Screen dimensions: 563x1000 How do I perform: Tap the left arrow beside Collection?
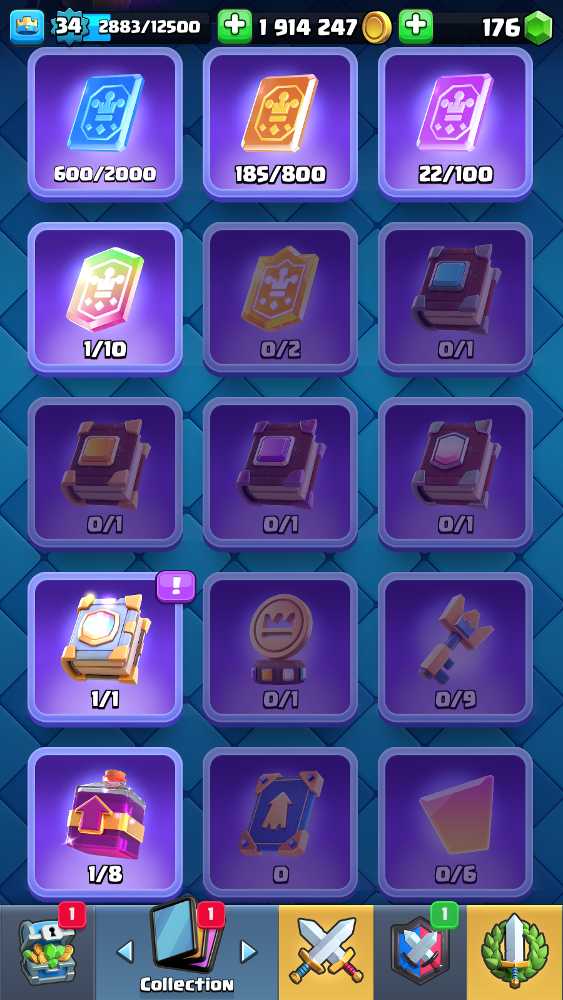tap(126, 952)
